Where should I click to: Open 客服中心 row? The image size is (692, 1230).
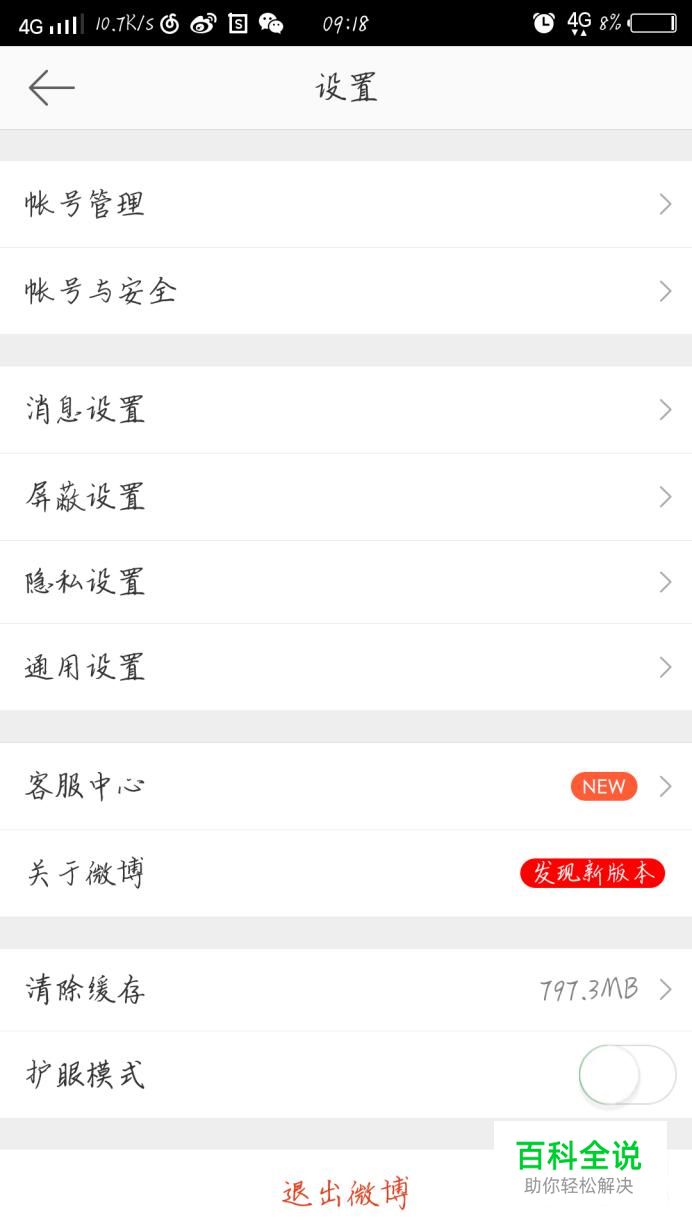(346, 786)
